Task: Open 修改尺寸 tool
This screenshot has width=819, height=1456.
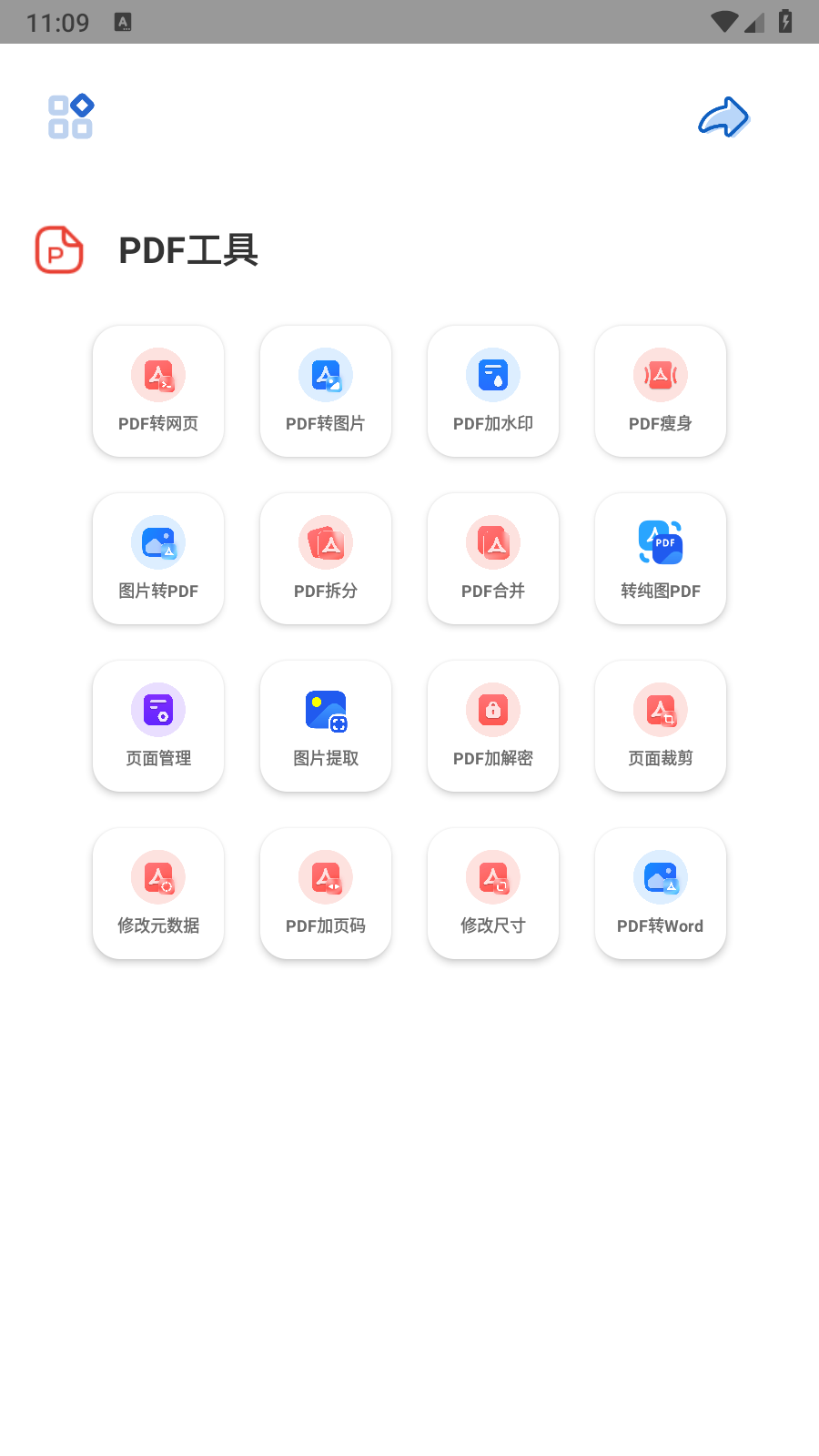Action: click(x=493, y=894)
